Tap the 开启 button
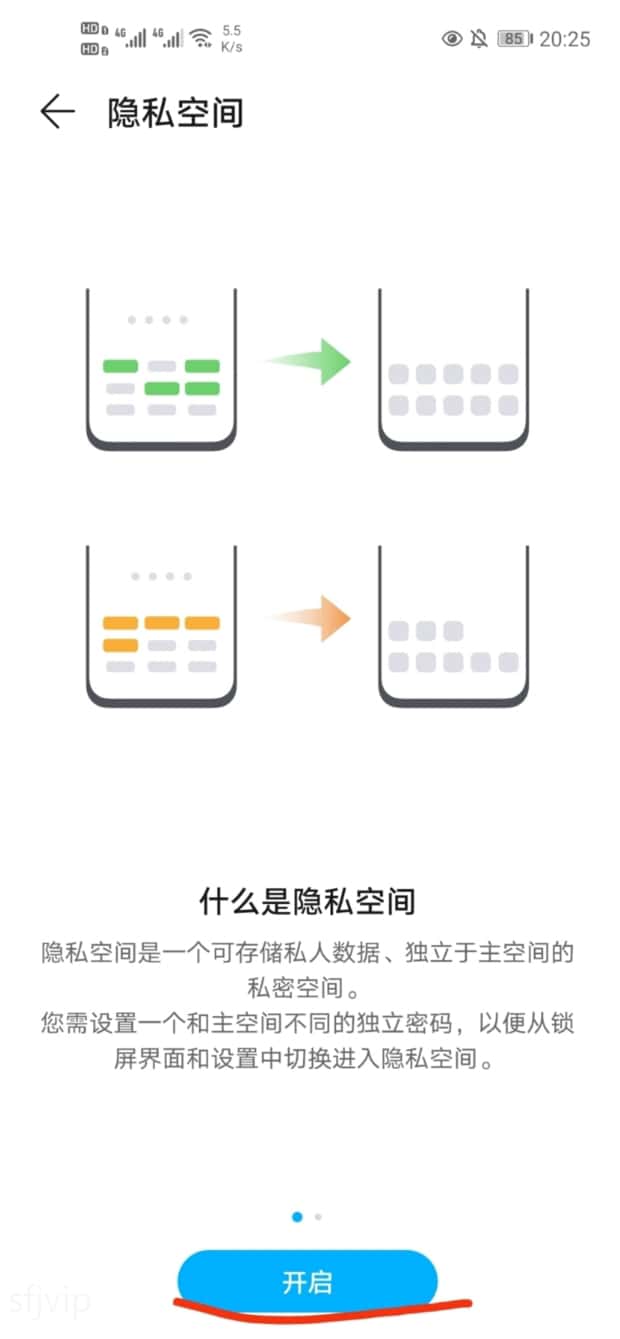 (307, 1282)
